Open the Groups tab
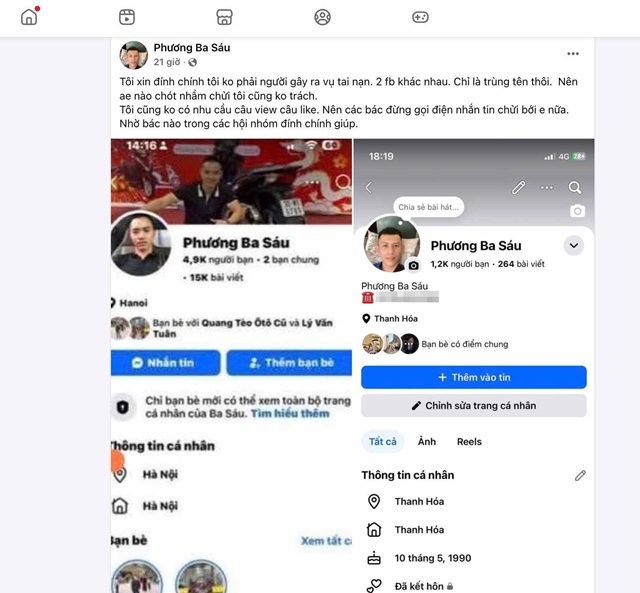Viewport: 640px width, 593px height. click(x=322, y=17)
